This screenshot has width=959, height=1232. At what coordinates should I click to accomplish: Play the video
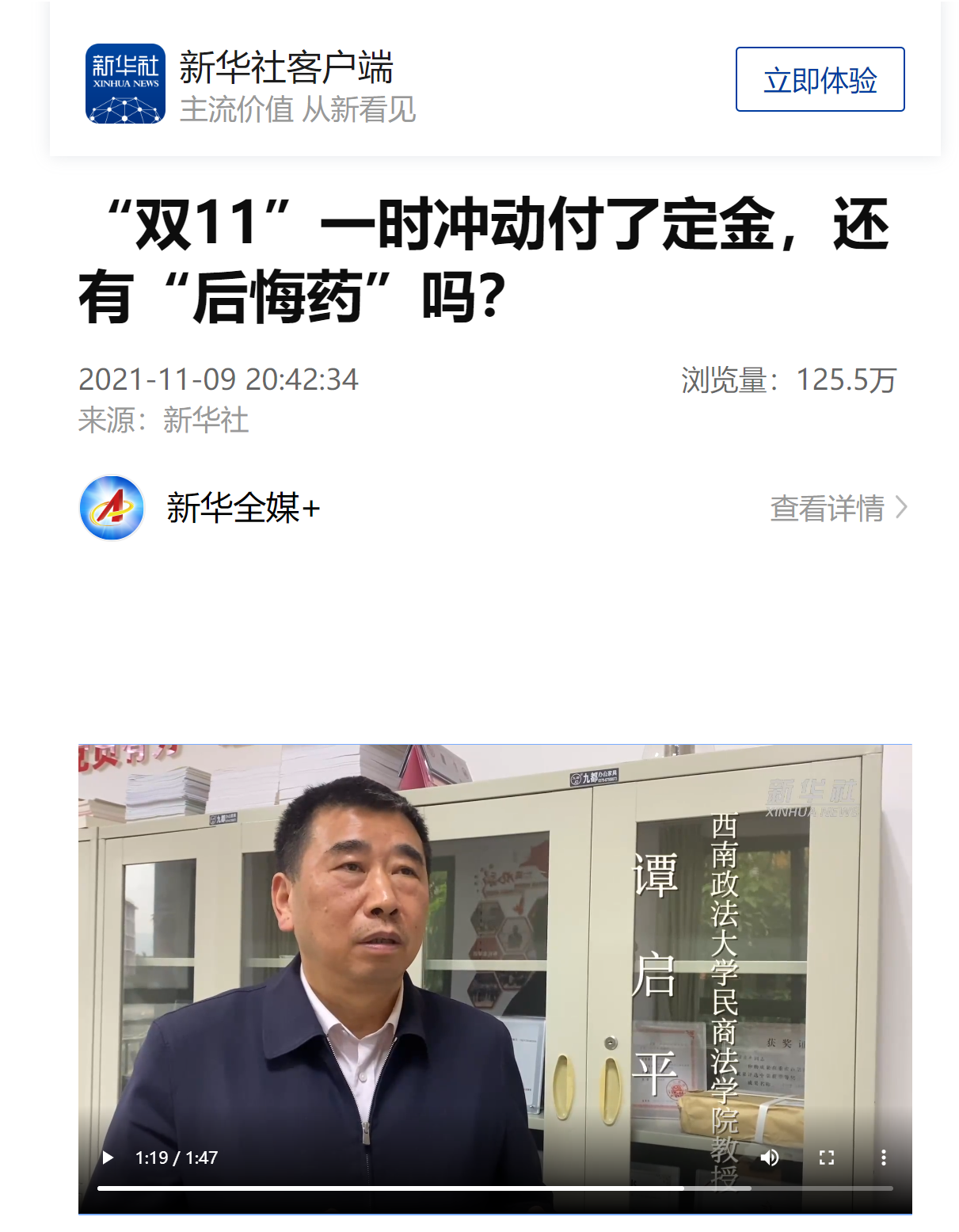pyautogui.click(x=108, y=1158)
